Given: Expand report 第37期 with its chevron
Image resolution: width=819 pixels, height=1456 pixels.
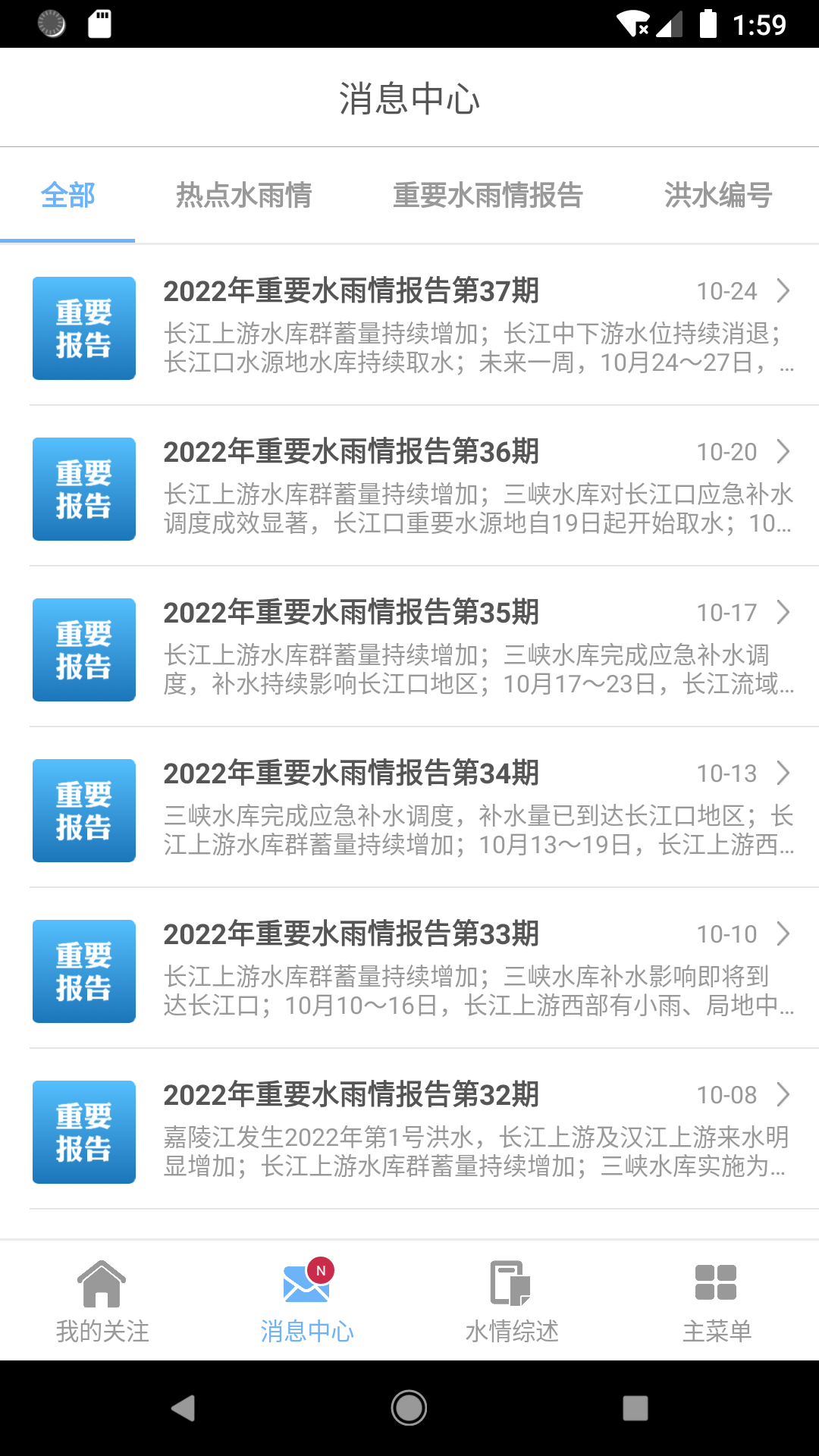Looking at the screenshot, I should pos(784,290).
